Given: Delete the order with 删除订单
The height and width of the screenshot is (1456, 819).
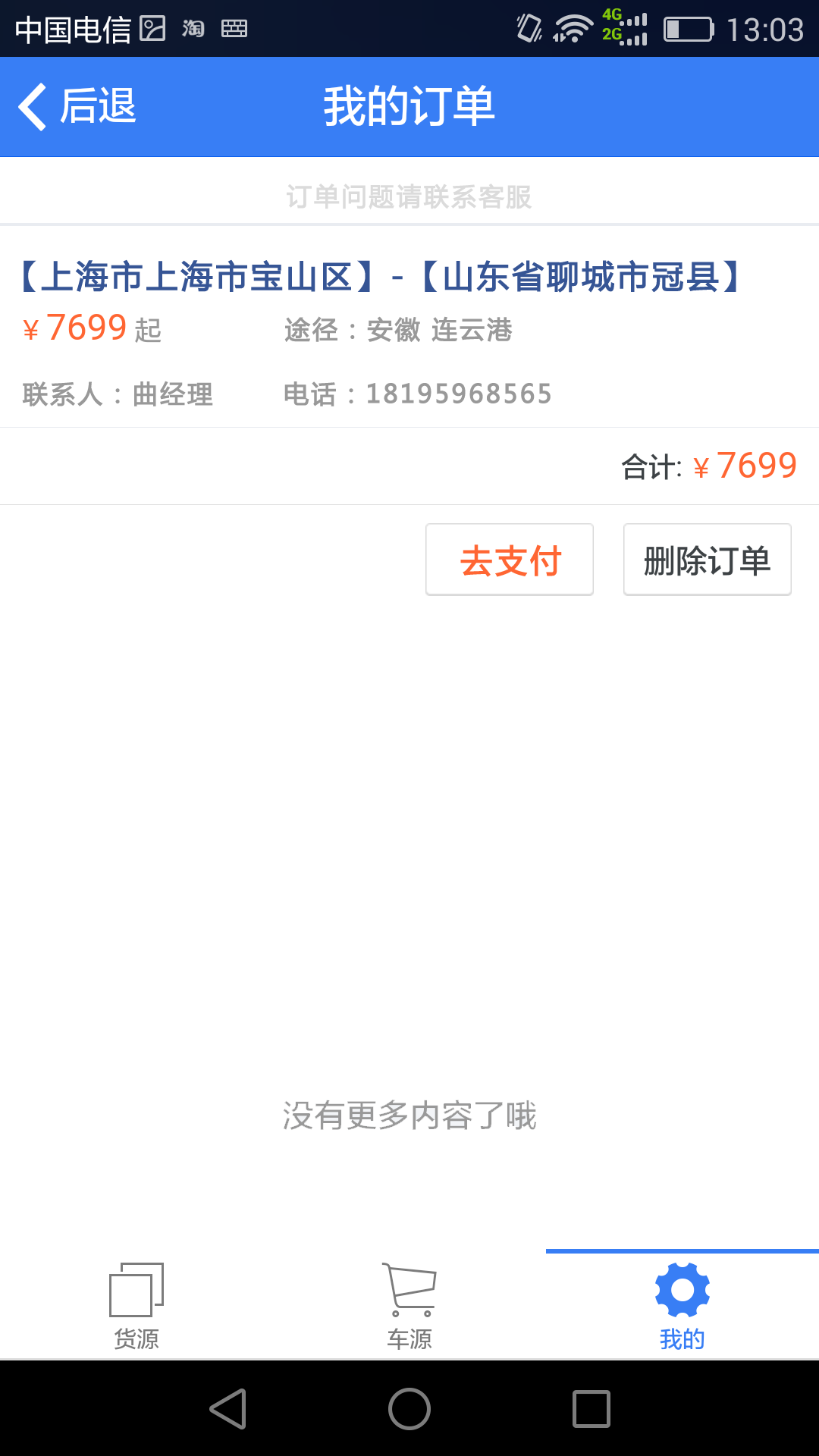Looking at the screenshot, I should [x=708, y=560].
